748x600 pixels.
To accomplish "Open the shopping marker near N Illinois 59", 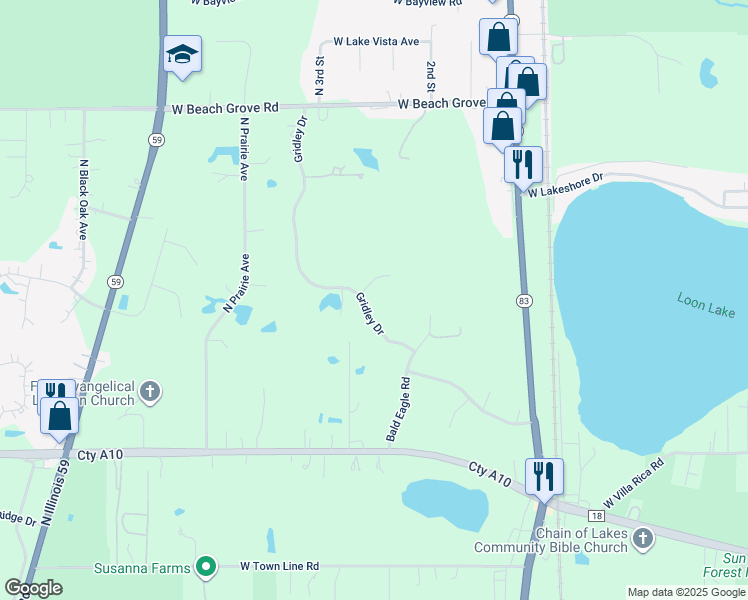I will [x=60, y=416].
